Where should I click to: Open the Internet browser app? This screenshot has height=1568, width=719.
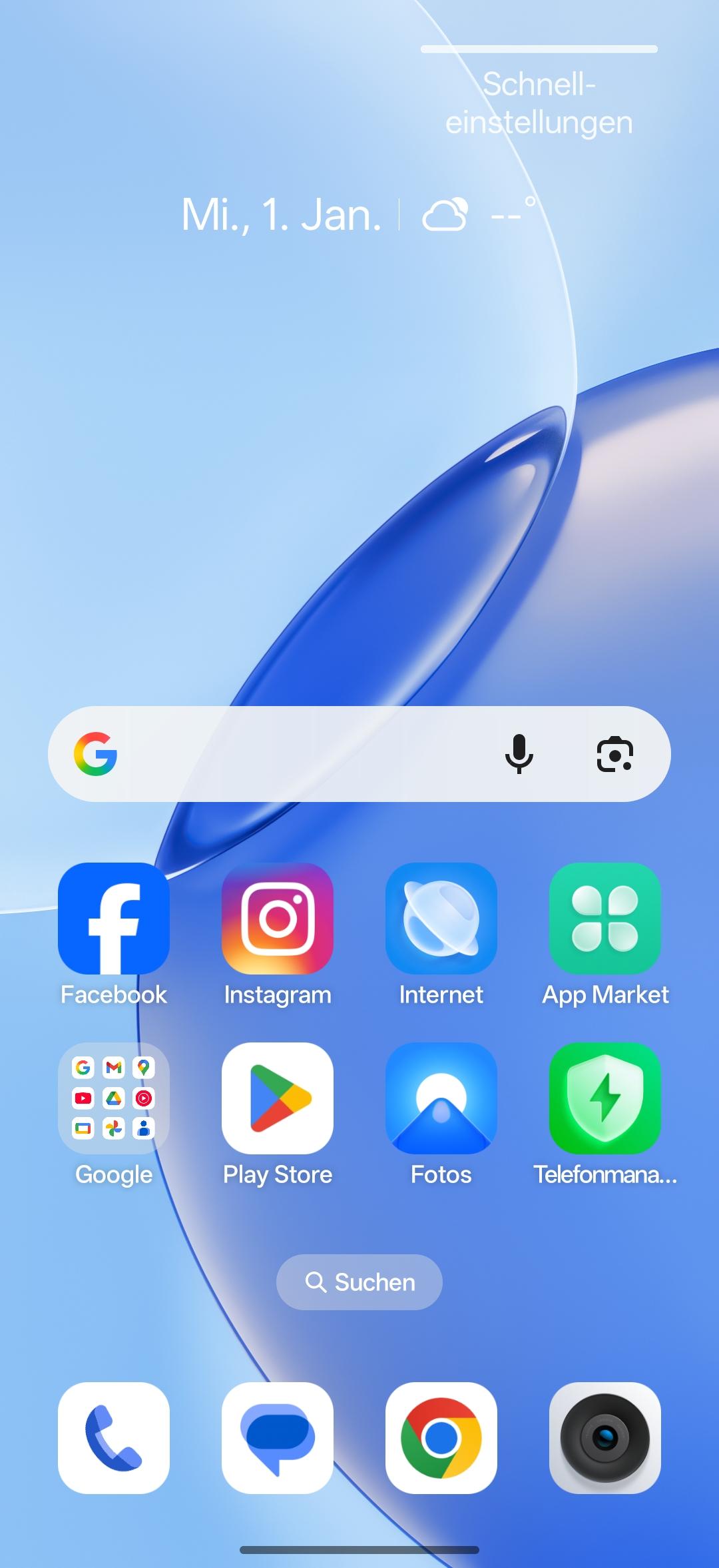441,919
